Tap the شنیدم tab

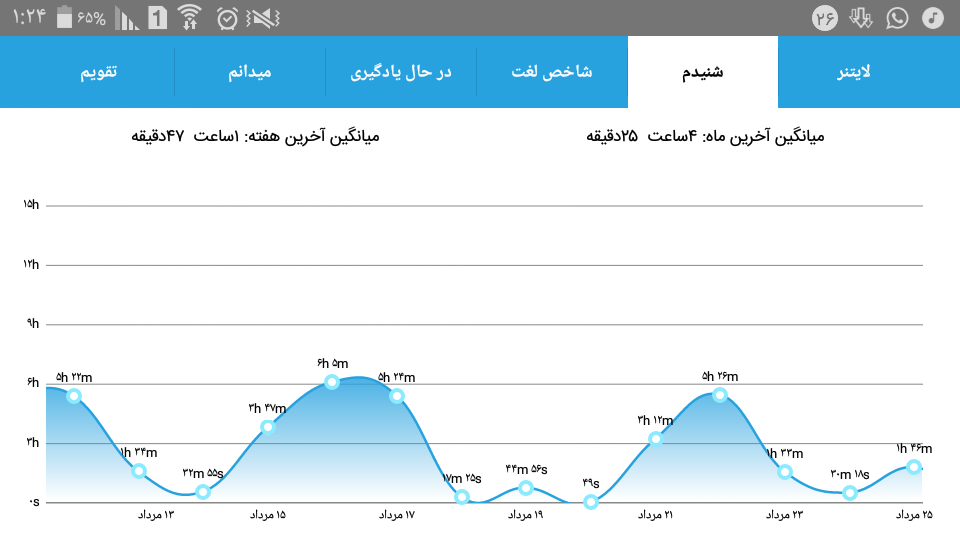pyautogui.click(x=703, y=72)
